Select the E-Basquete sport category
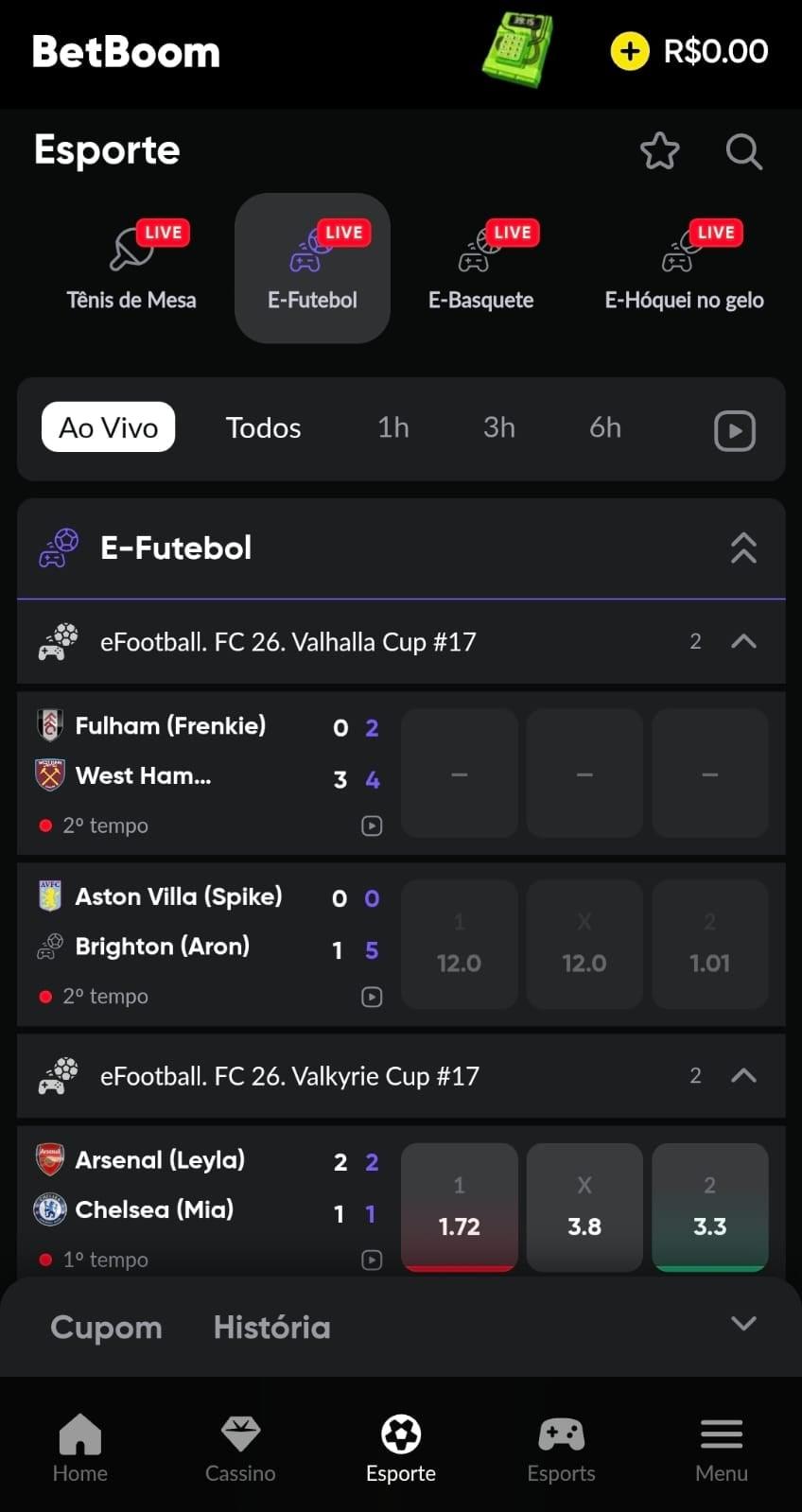 click(x=480, y=265)
